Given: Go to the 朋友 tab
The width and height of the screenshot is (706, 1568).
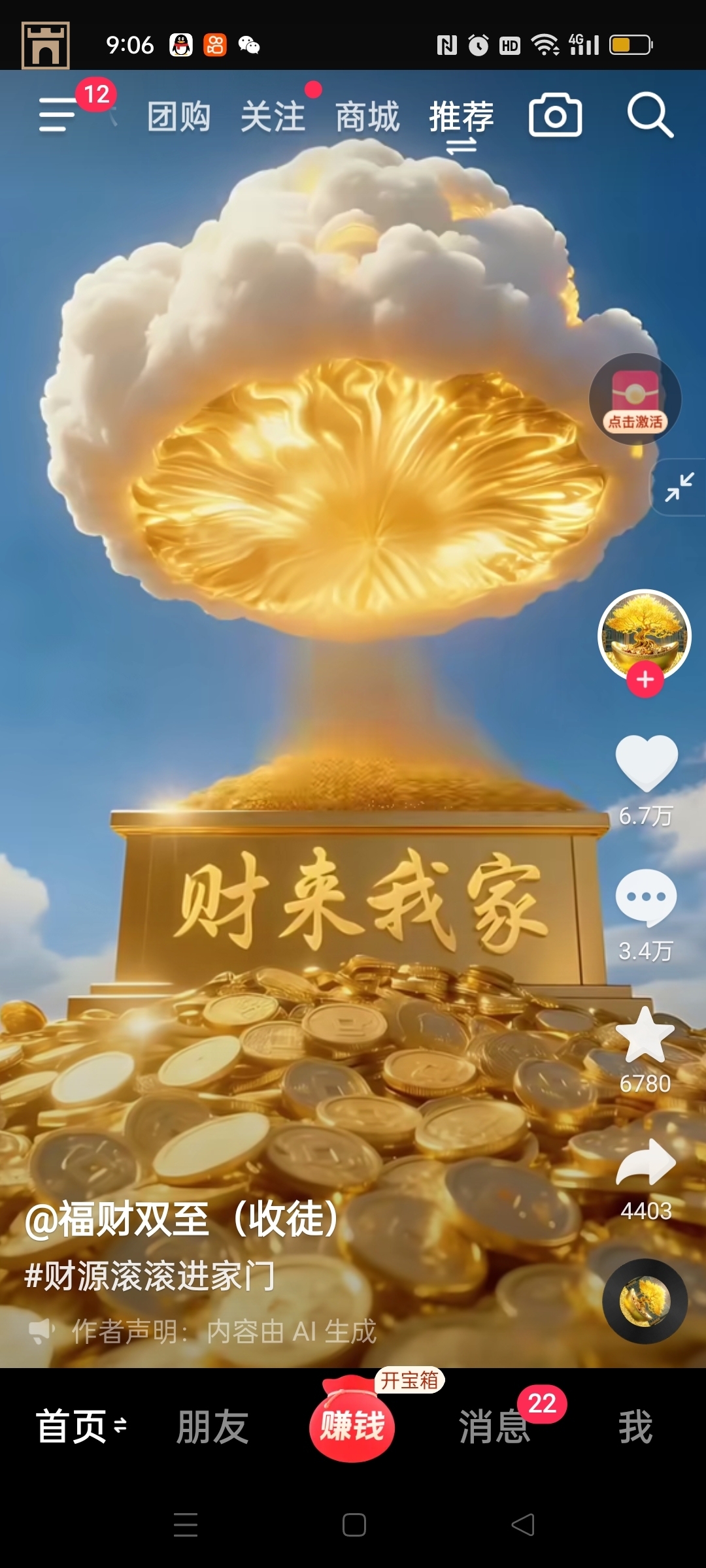Looking at the screenshot, I should click(x=212, y=1426).
